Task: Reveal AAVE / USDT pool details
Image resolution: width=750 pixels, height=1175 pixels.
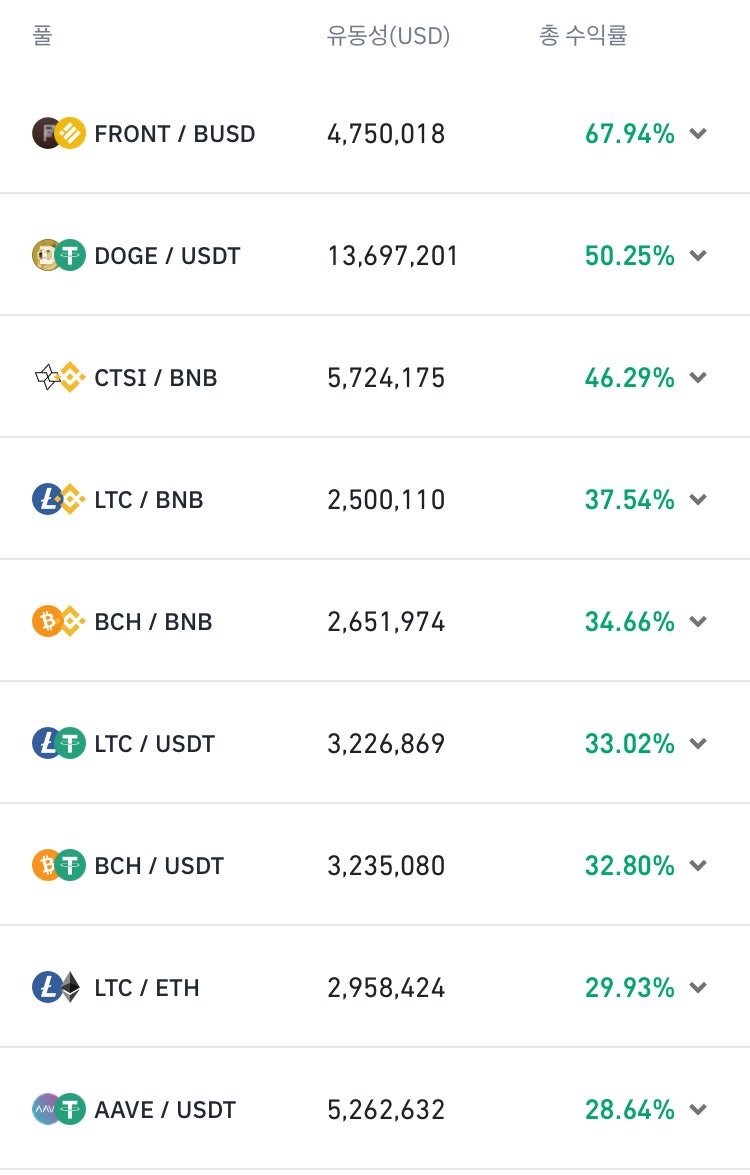Action: click(698, 1110)
